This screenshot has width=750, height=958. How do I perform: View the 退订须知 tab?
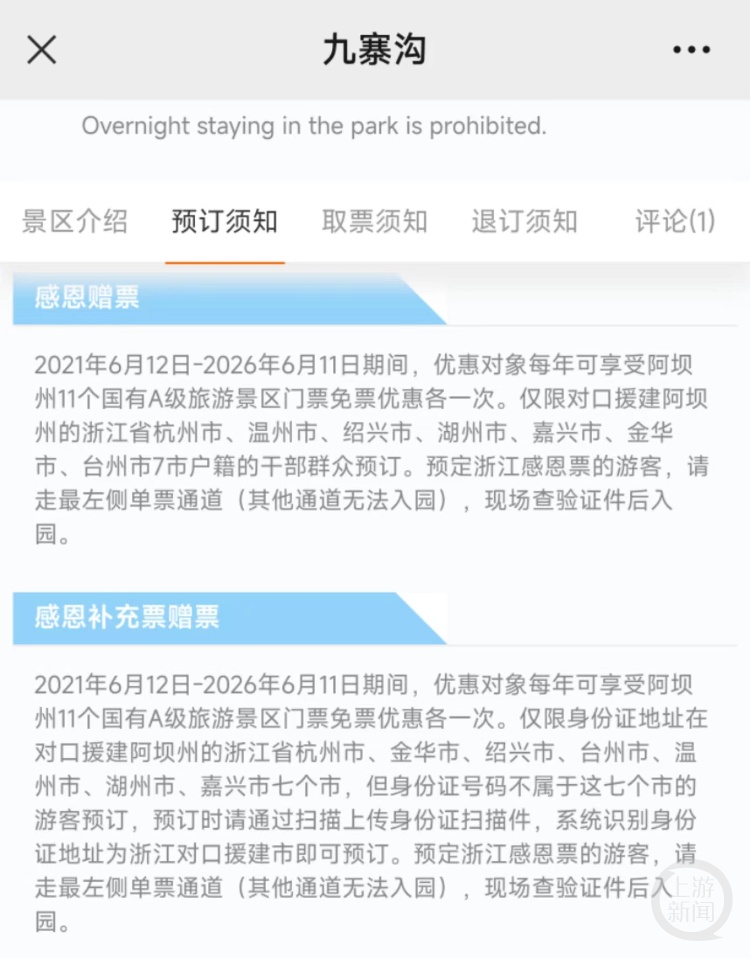pyautogui.click(x=524, y=222)
